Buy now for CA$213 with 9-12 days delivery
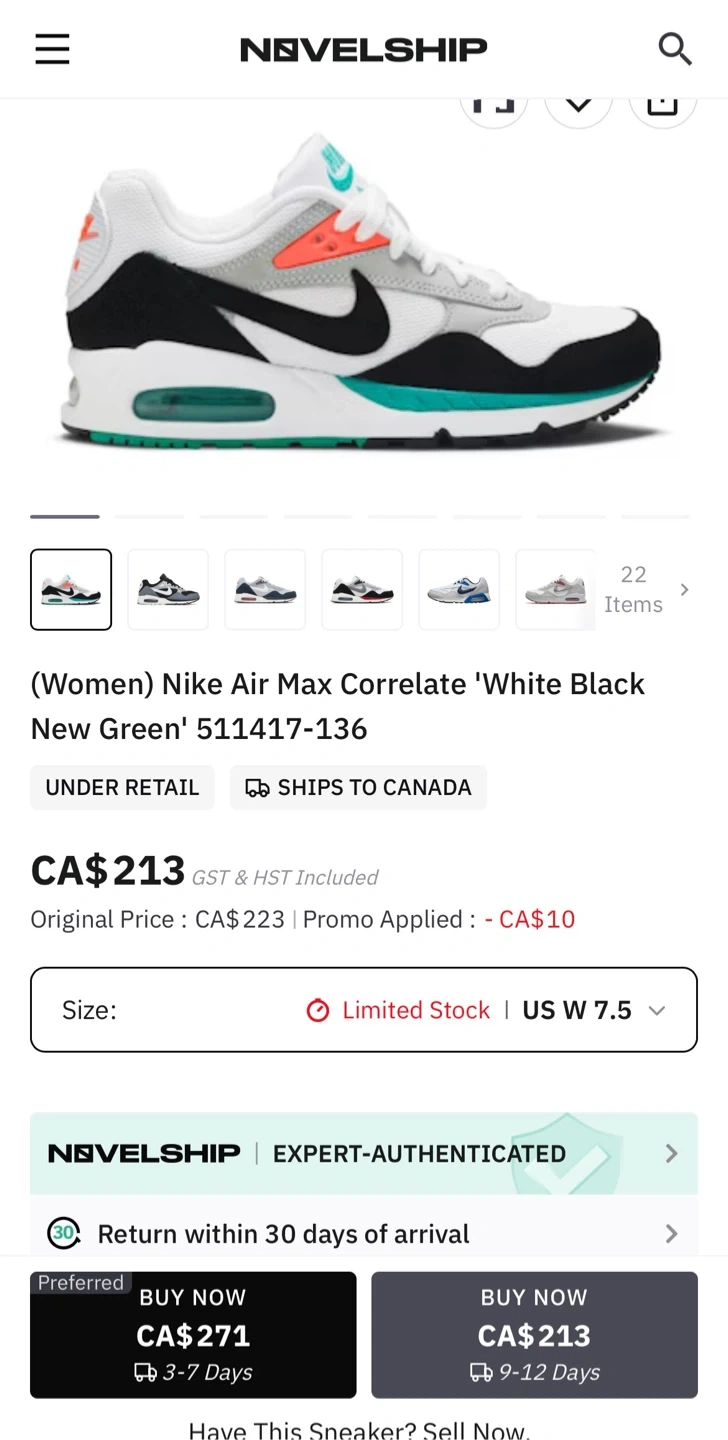Screen dimensions: 728x1440 pyautogui.click(x=534, y=1335)
